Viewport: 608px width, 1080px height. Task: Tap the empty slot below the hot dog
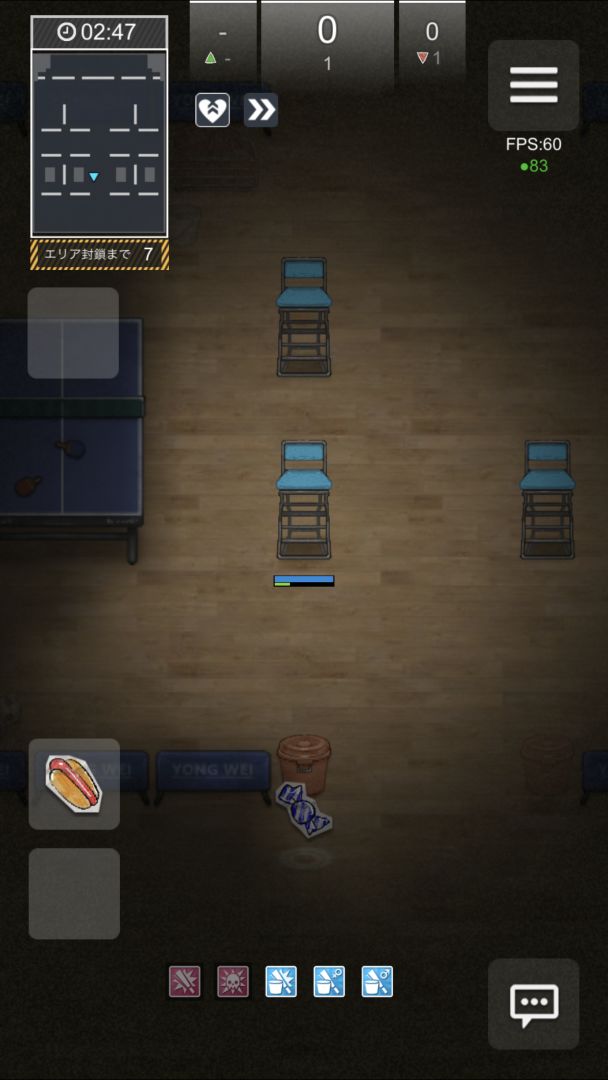click(x=74, y=893)
